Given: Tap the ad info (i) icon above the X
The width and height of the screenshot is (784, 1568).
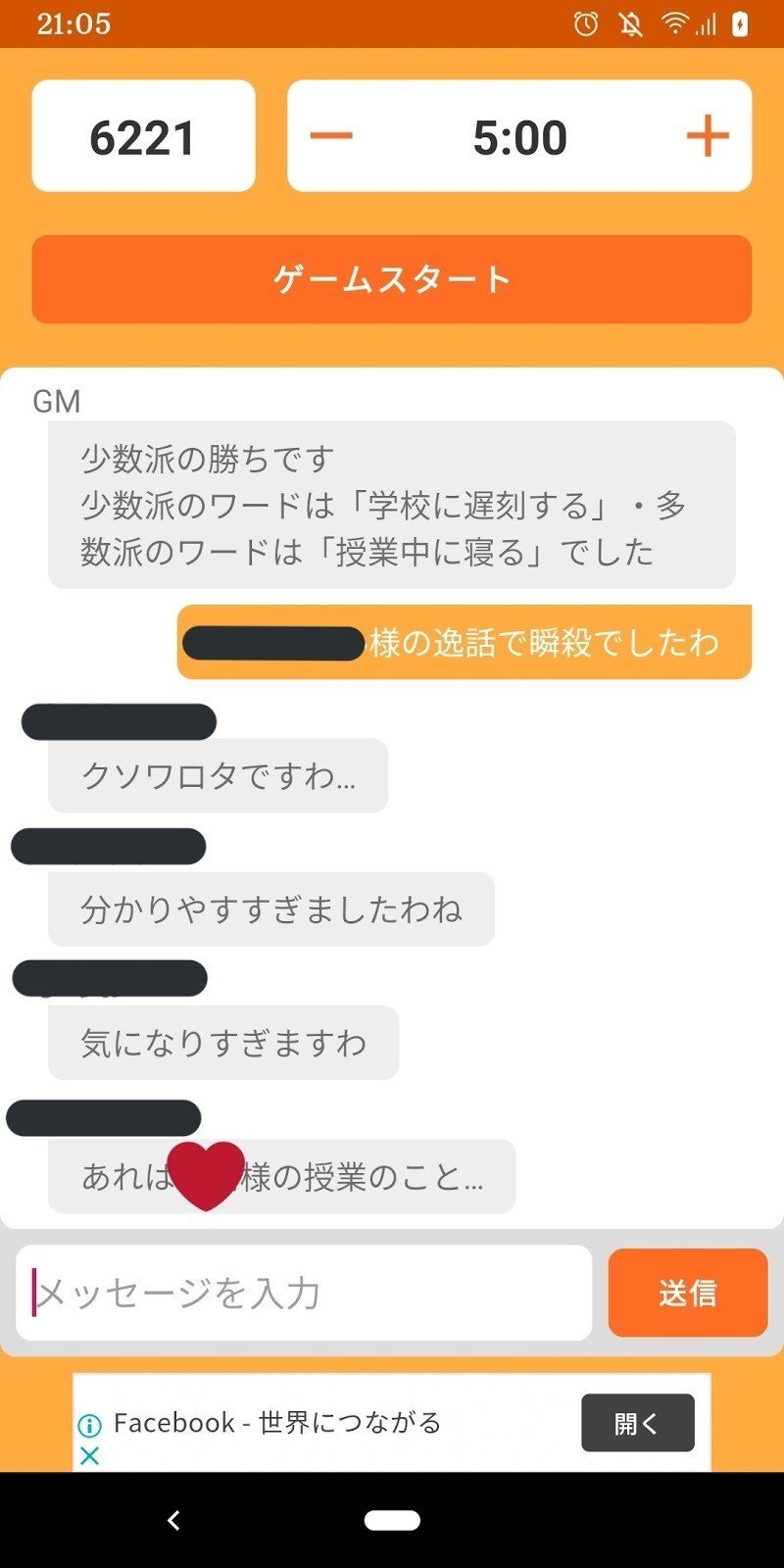Looking at the screenshot, I should [90, 1423].
